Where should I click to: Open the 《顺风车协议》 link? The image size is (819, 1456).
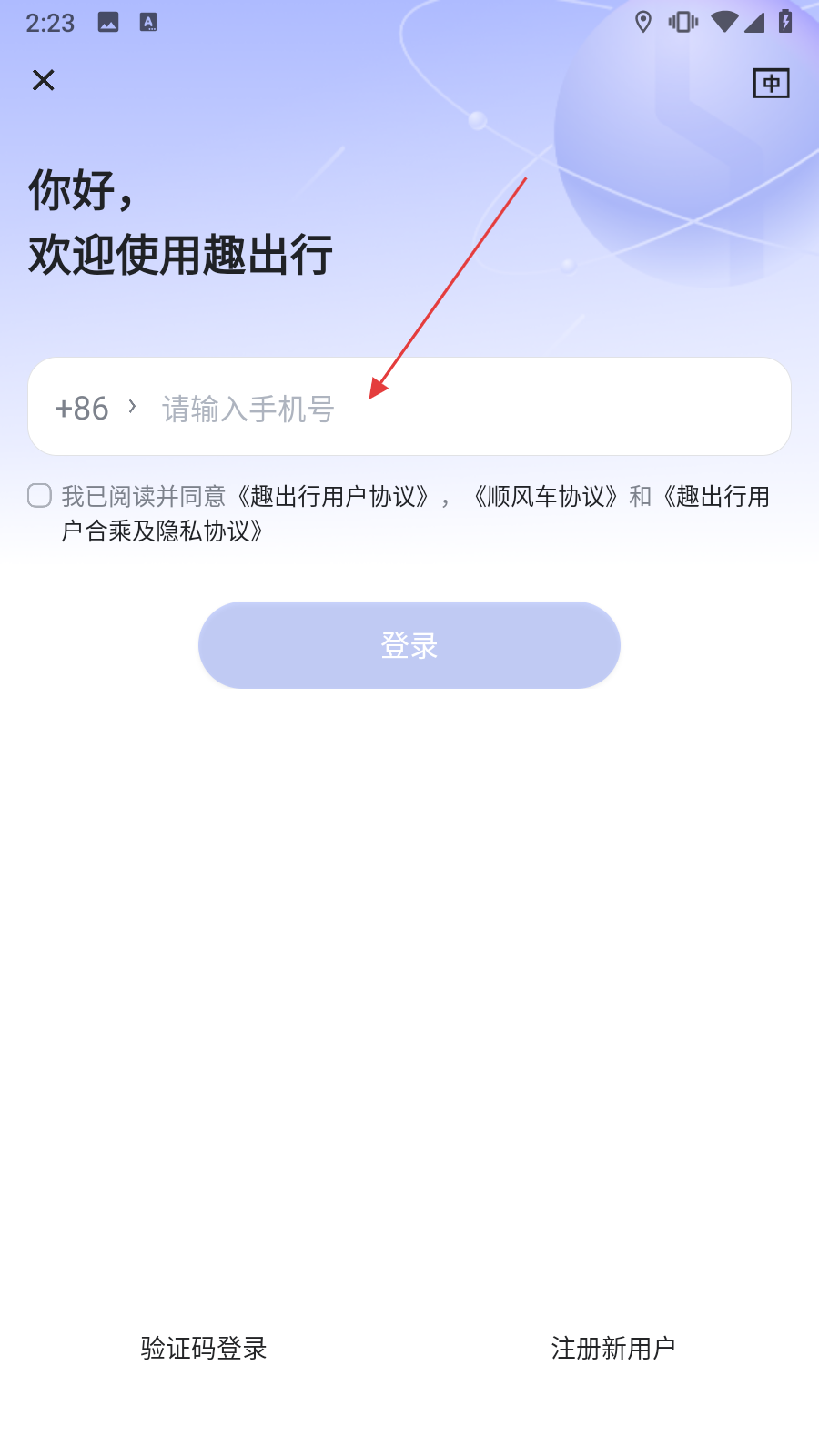coord(546,496)
